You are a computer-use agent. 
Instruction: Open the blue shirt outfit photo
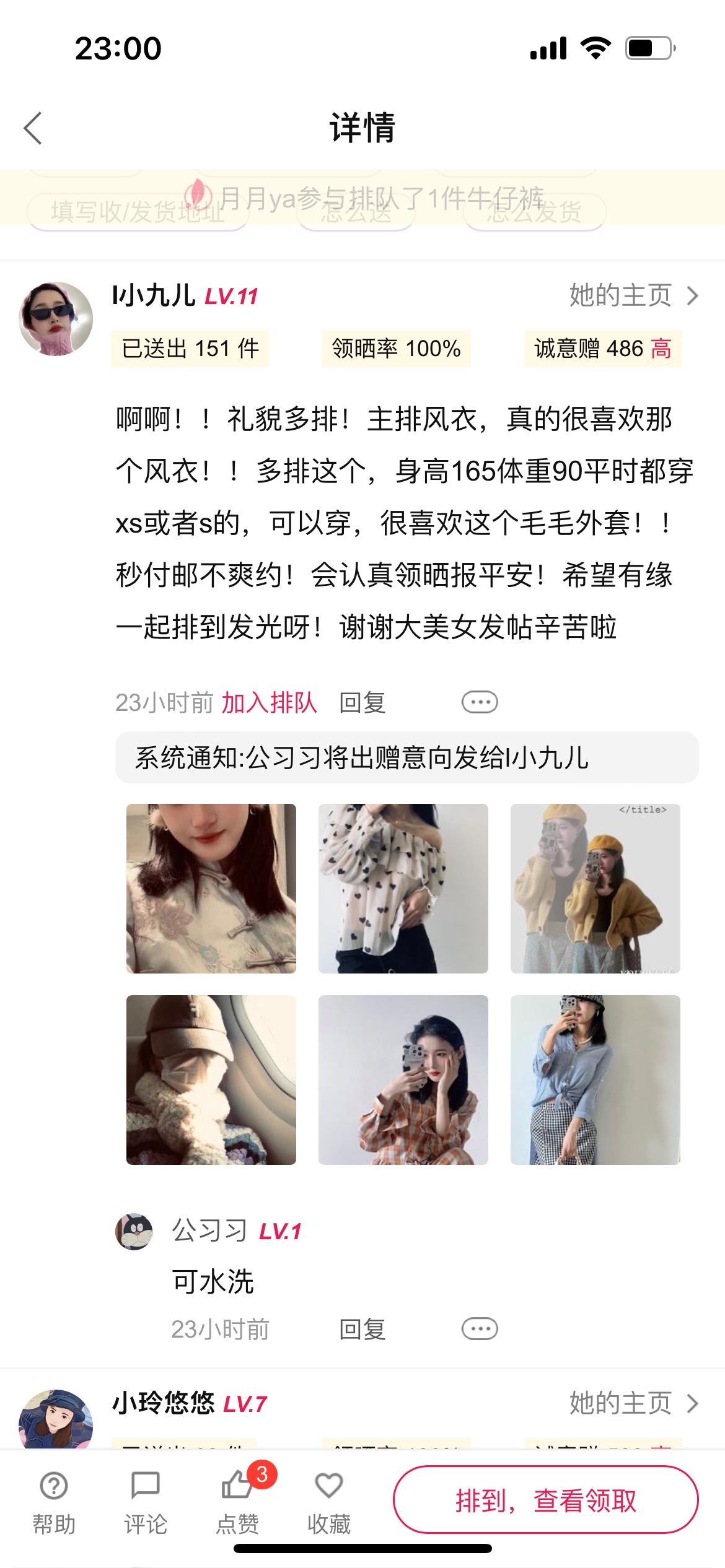click(595, 1080)
